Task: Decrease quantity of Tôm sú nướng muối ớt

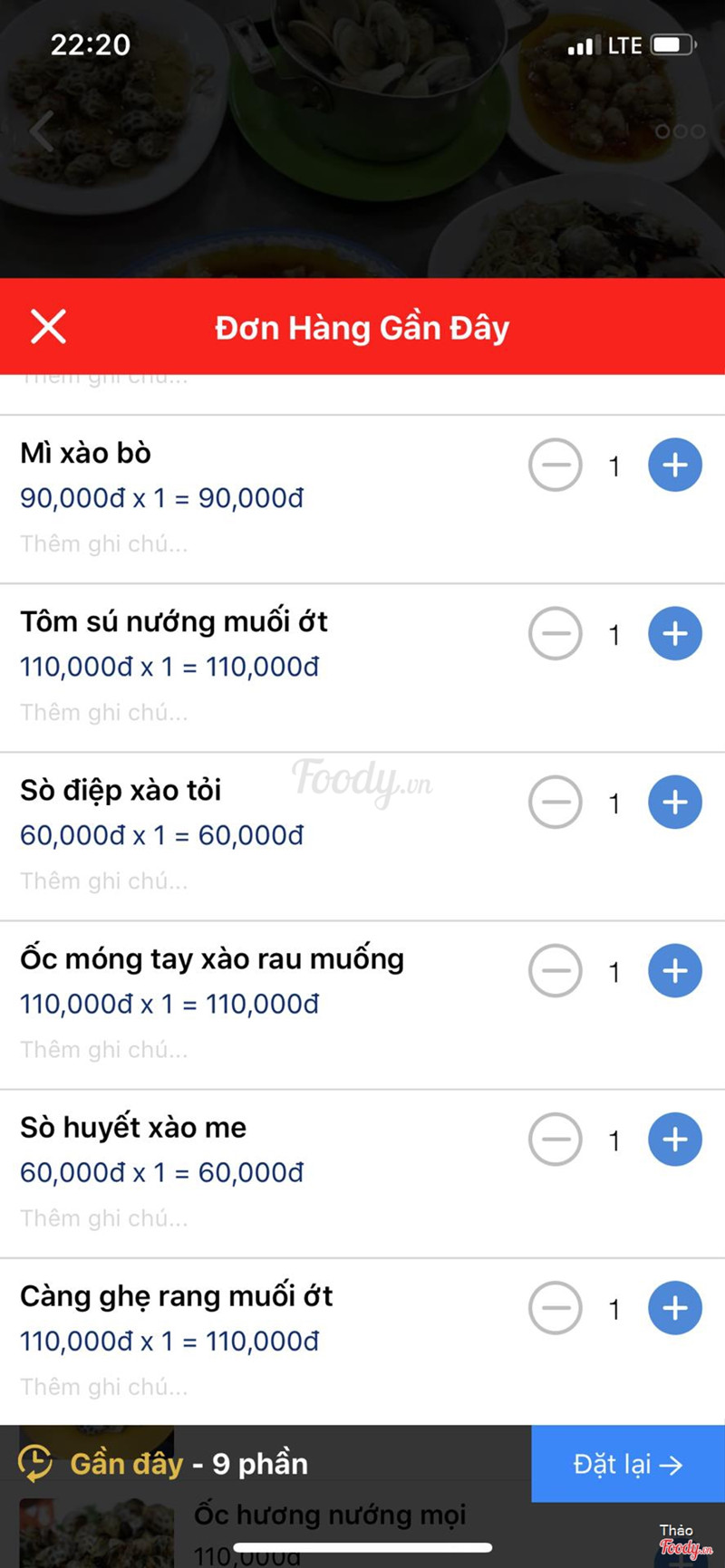Action: (555, 634)
